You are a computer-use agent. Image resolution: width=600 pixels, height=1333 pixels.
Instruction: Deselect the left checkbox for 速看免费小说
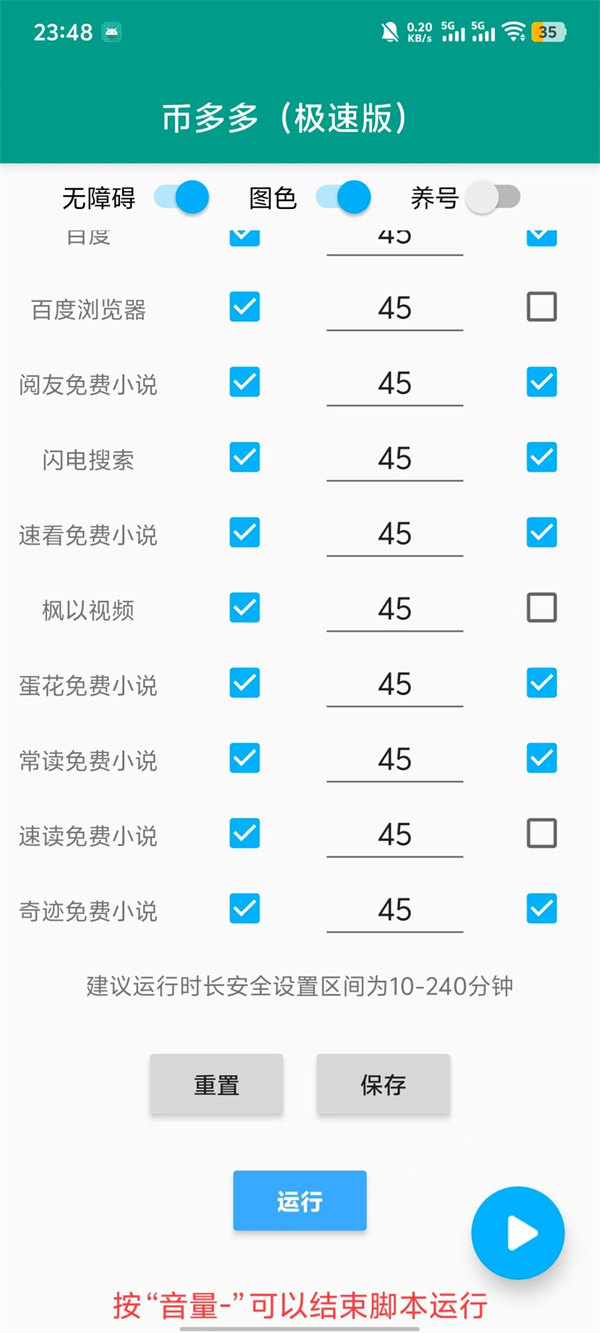[x=245, y=533]
